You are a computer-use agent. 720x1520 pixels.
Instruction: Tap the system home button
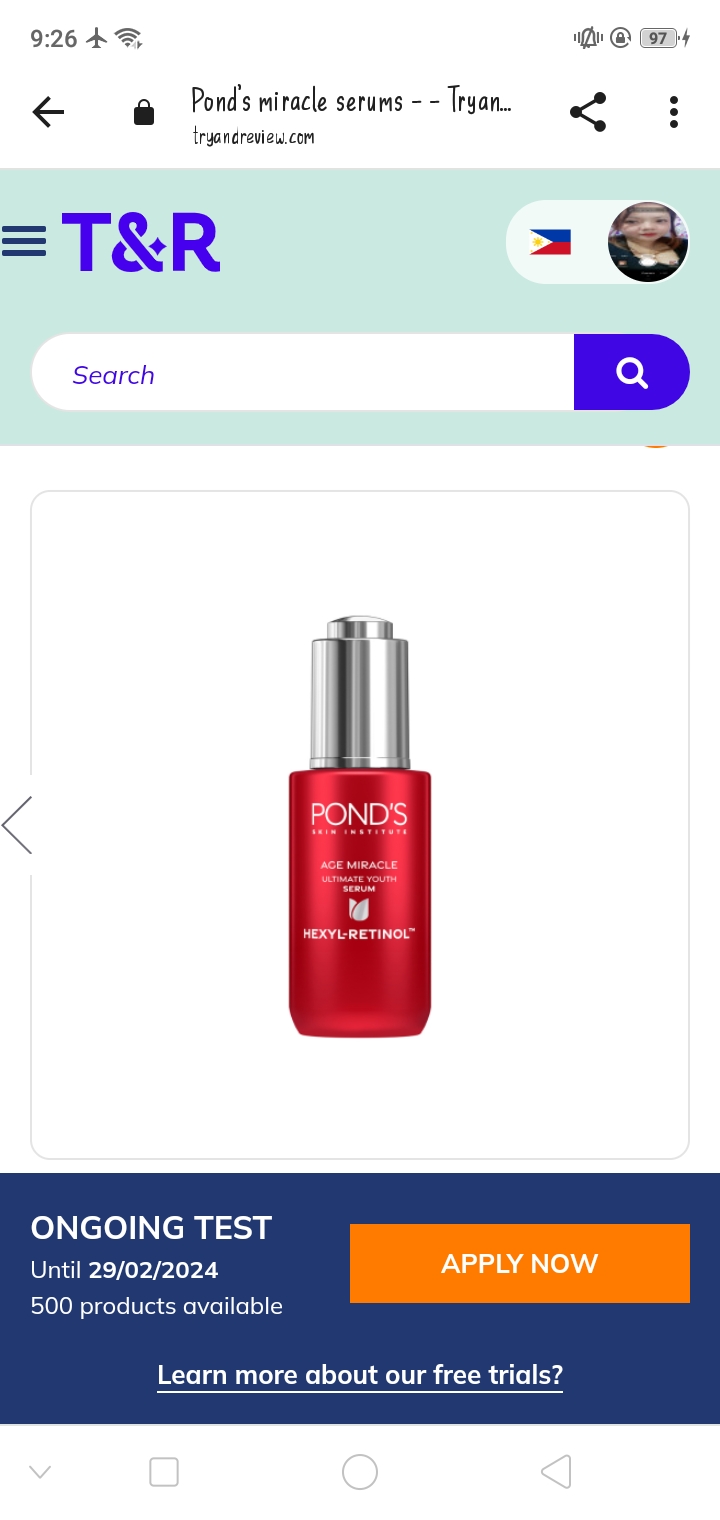pyautogui.click(x=360, y=1472)
